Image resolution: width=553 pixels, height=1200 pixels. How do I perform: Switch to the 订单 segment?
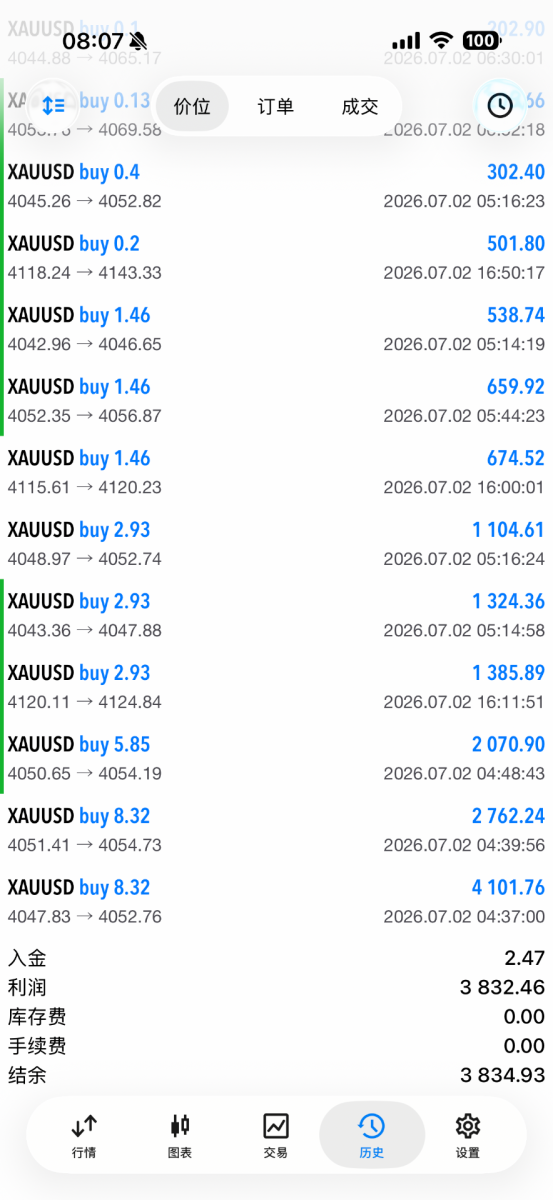(x=275, y=106)
